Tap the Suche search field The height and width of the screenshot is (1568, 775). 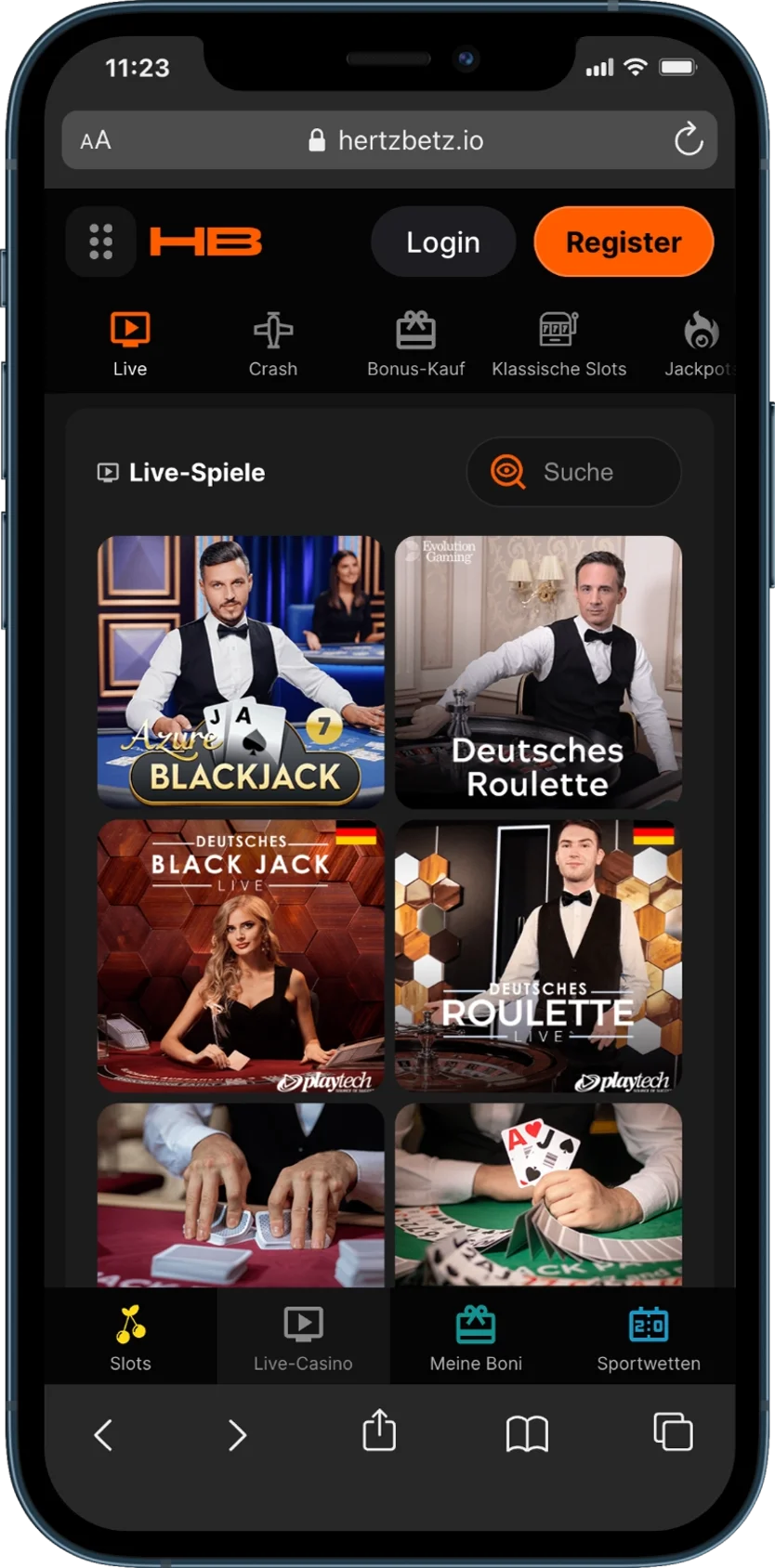click(x=573, y=472)
